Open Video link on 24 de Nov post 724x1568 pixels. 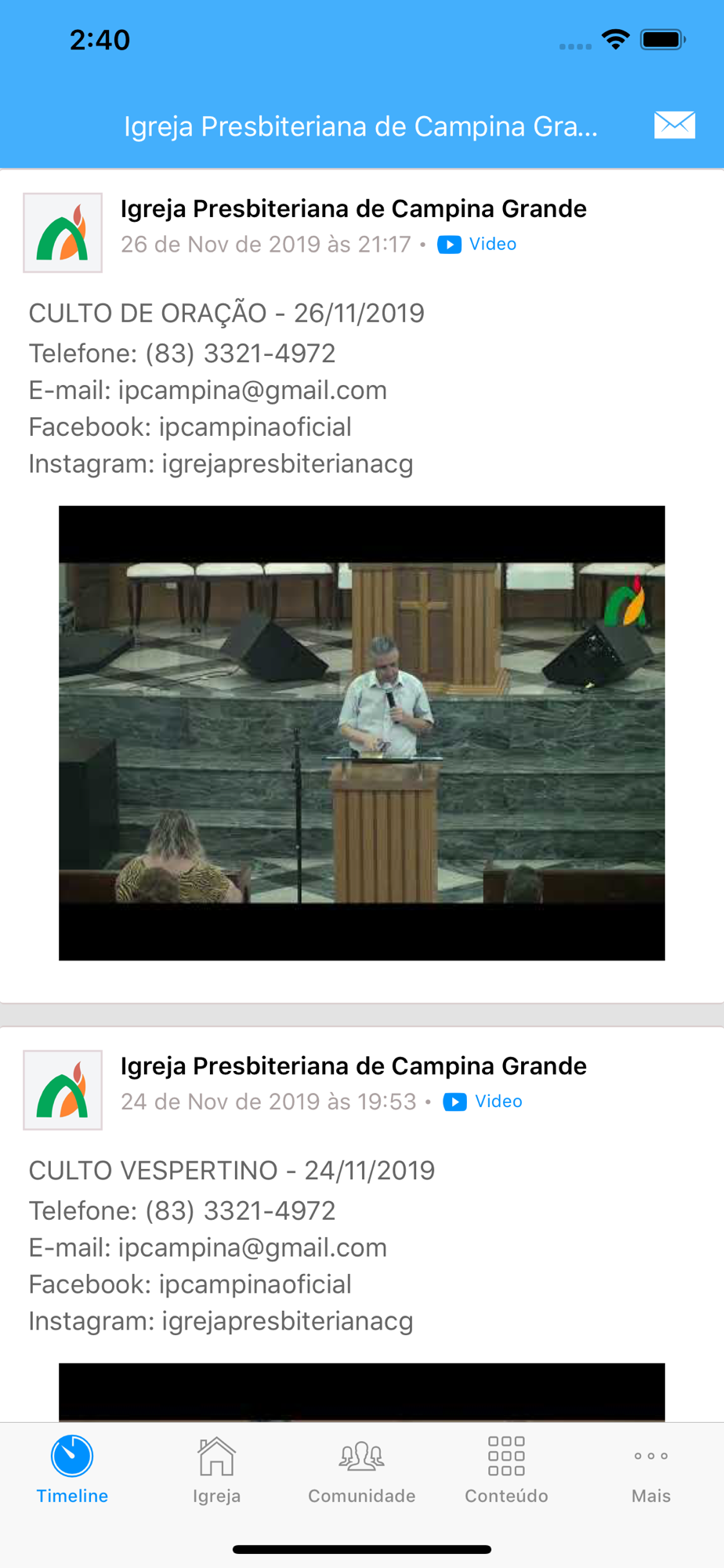pos(483,1102)
